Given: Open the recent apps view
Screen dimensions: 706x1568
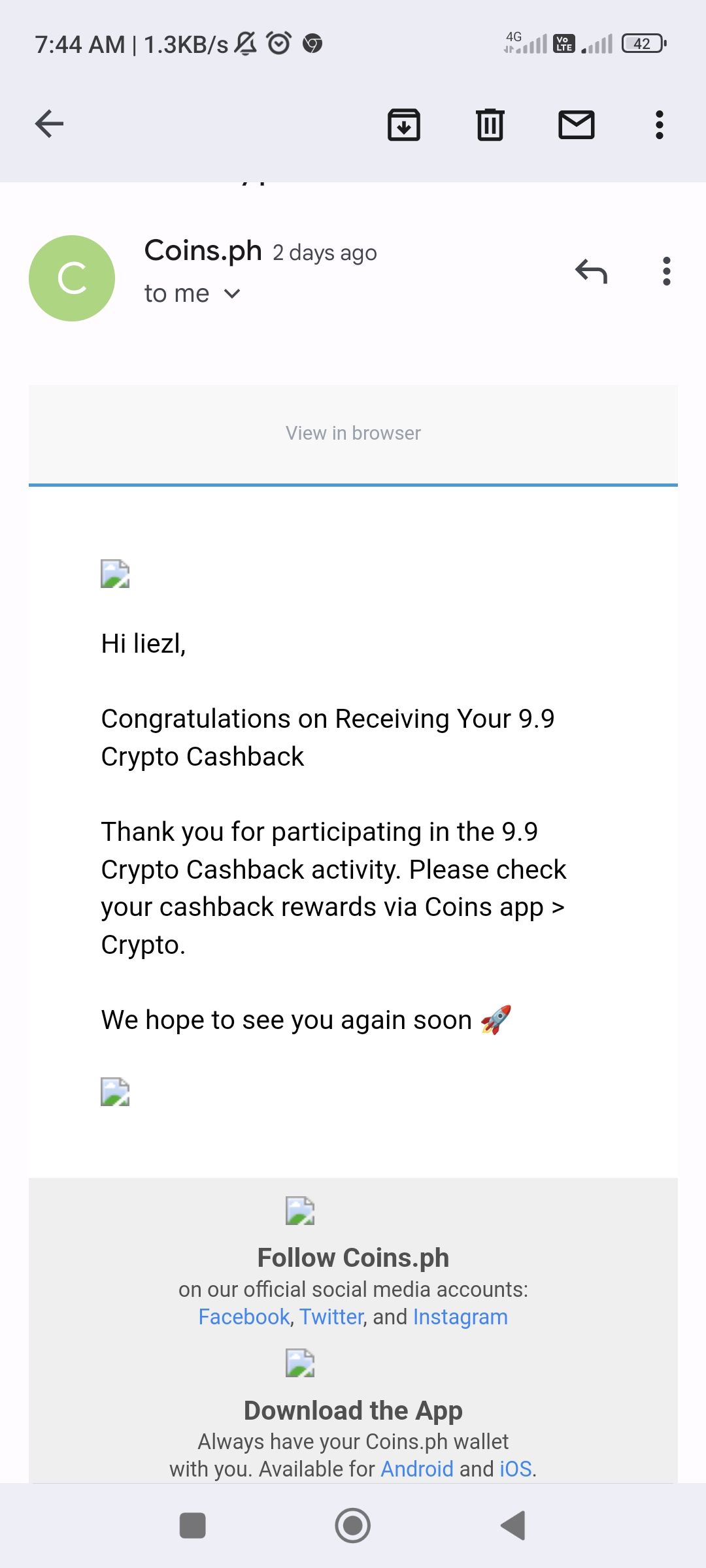Looking at the screenshot, I should point(193,1526).
